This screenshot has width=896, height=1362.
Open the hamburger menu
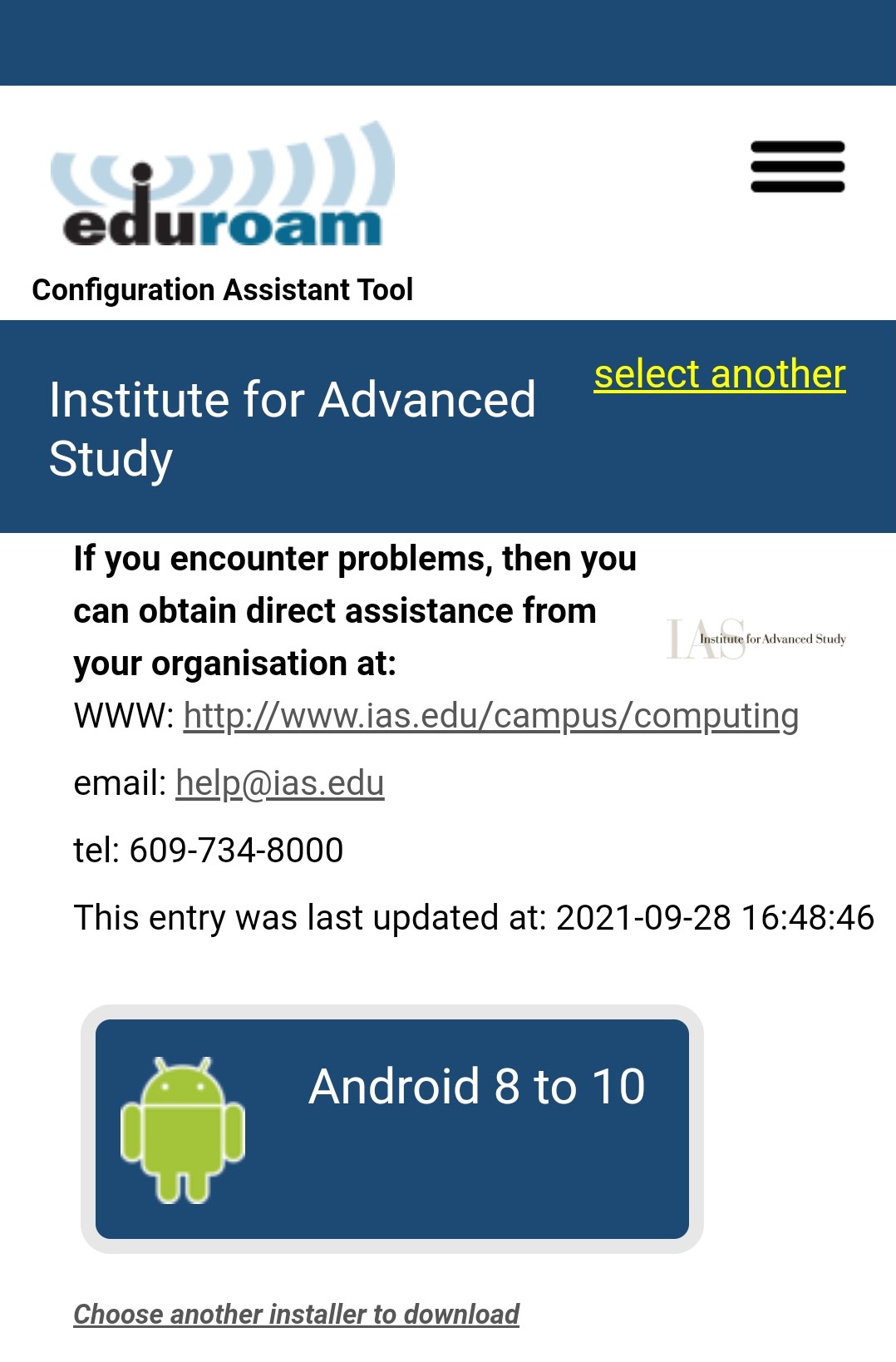[x=797, y=167]
